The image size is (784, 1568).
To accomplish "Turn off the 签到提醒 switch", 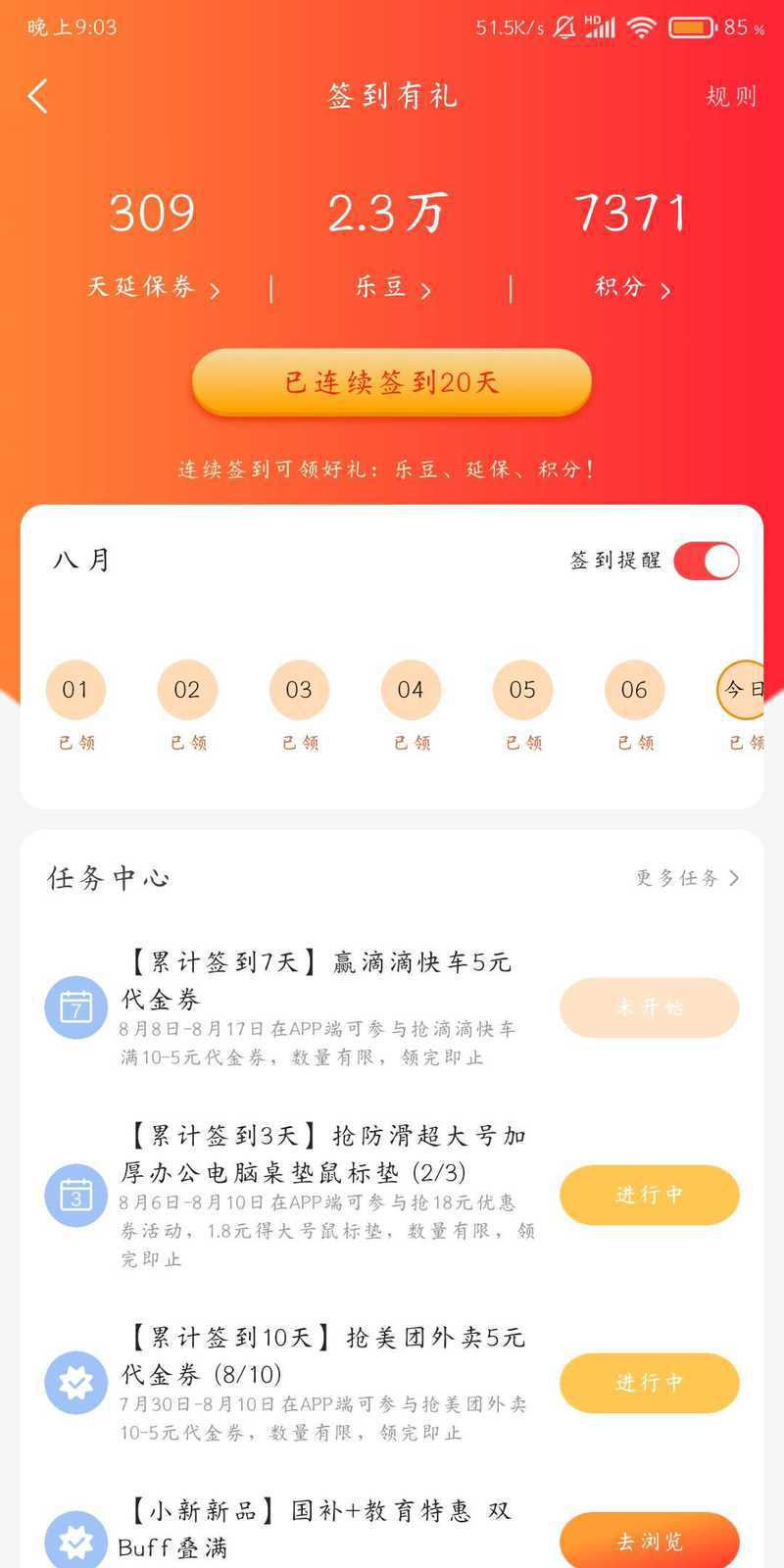I will pyautogui.click(x=707, y=561).
